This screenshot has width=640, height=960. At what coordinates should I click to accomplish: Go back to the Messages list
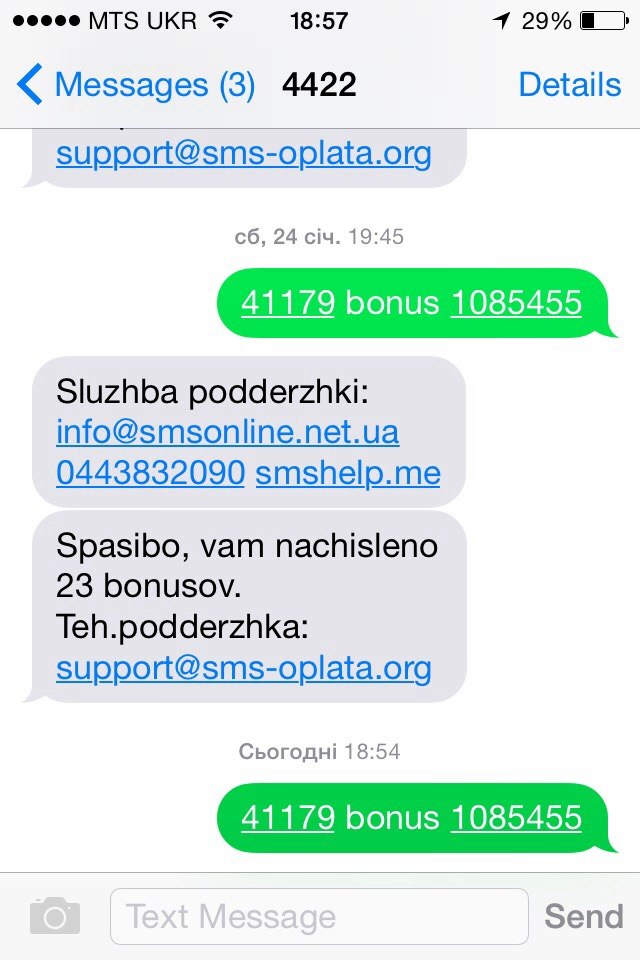pyautogui.click(x=135, y=85)
